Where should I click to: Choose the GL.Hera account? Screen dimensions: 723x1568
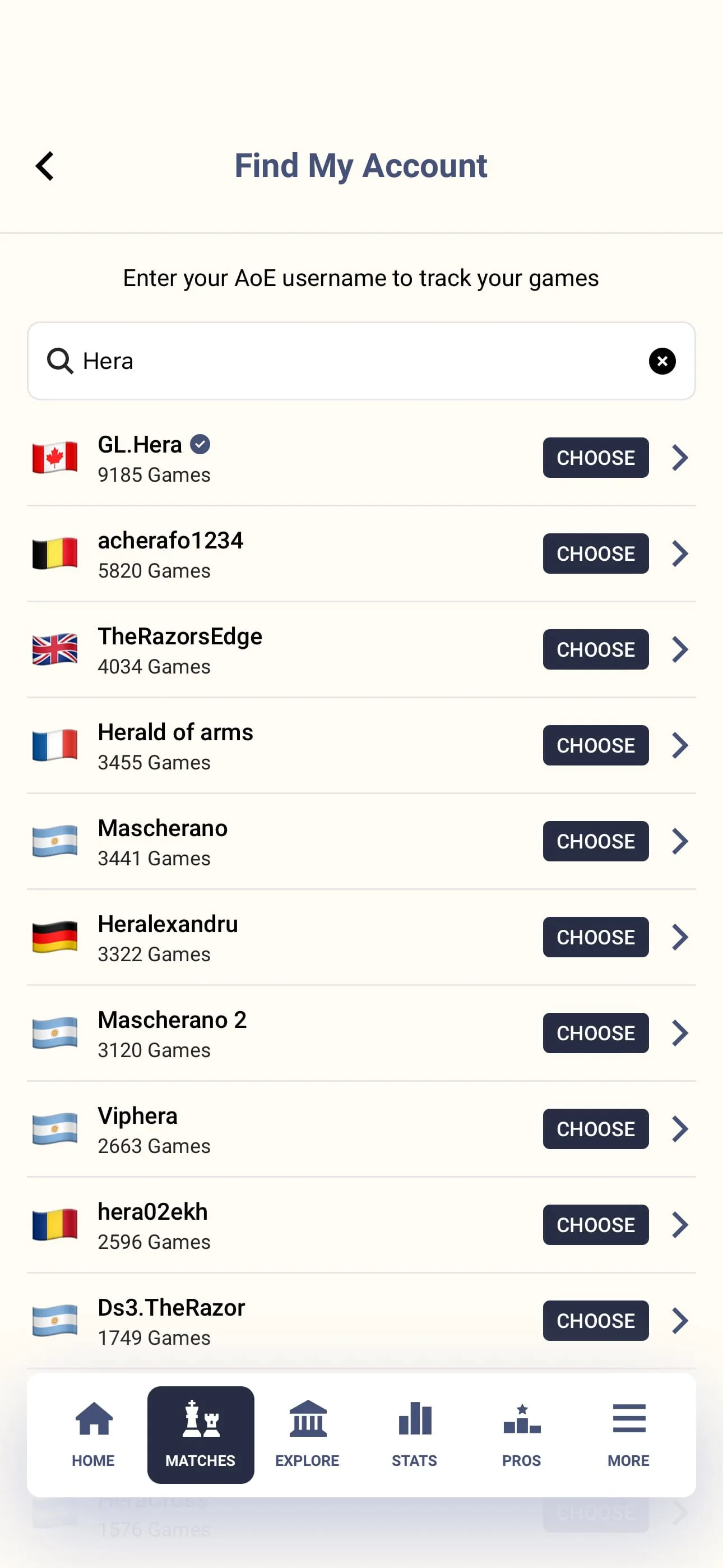pos(595,458)
